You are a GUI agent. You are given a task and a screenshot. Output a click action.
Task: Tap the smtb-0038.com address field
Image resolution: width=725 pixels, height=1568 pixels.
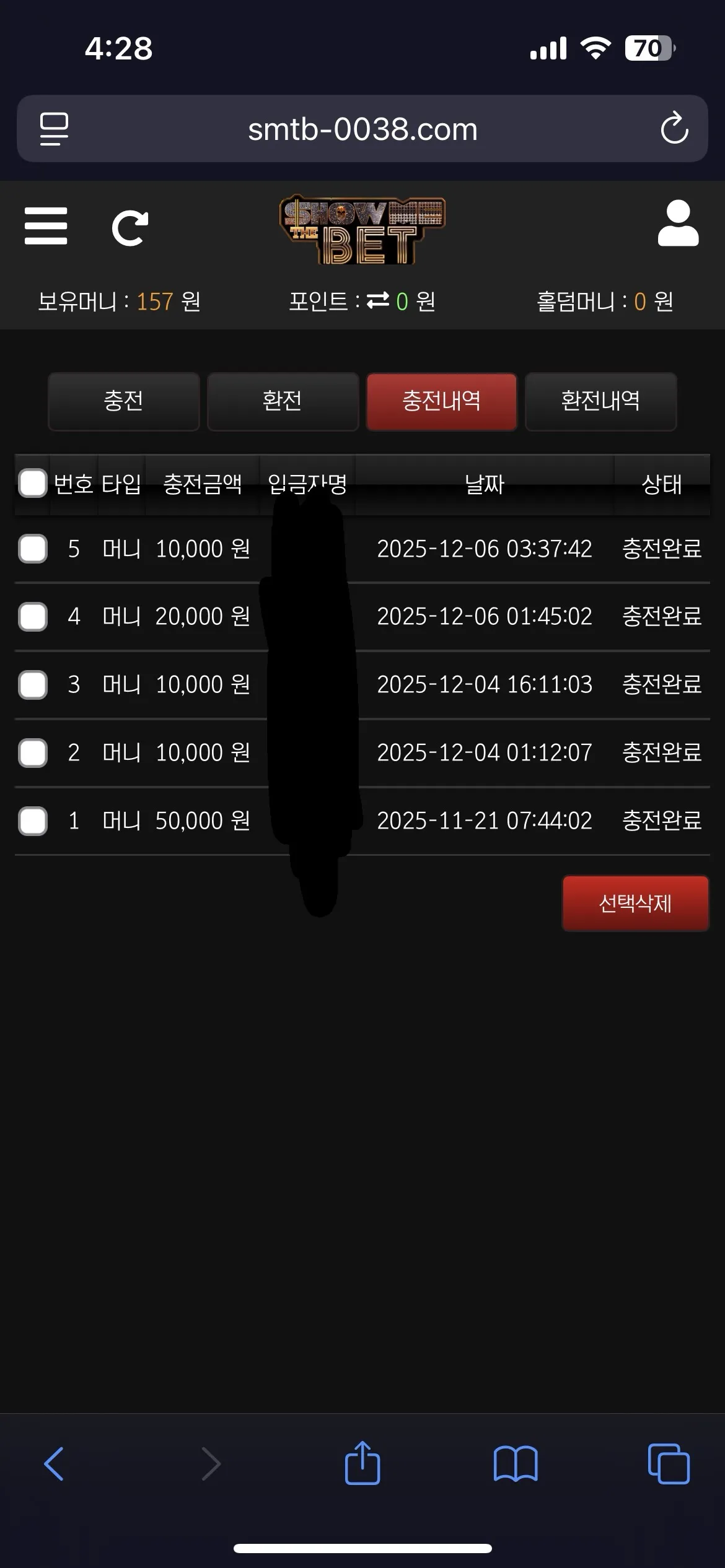pyautogui.click(x=362, y=129)
